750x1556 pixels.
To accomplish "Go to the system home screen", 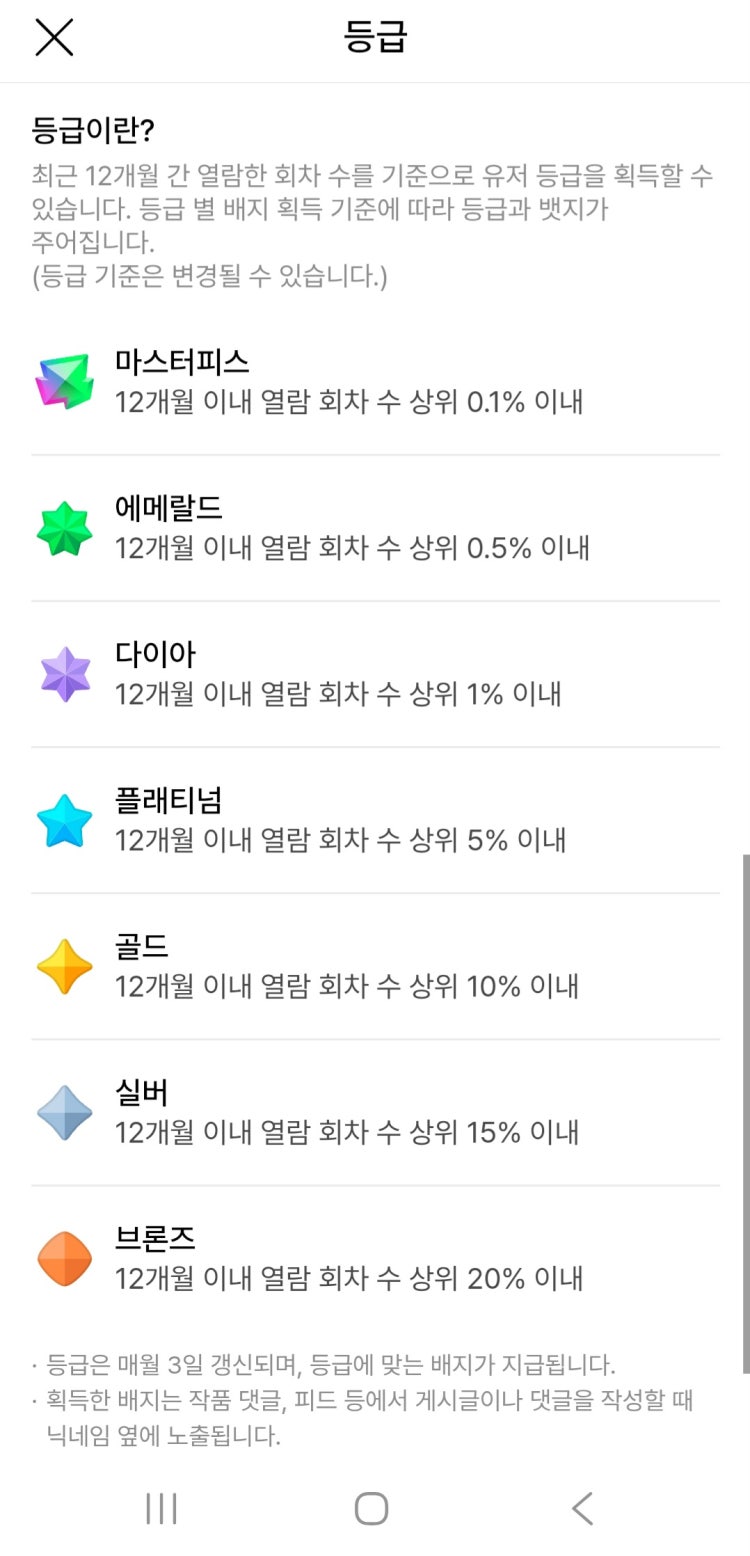I will tap(371, 1508).
